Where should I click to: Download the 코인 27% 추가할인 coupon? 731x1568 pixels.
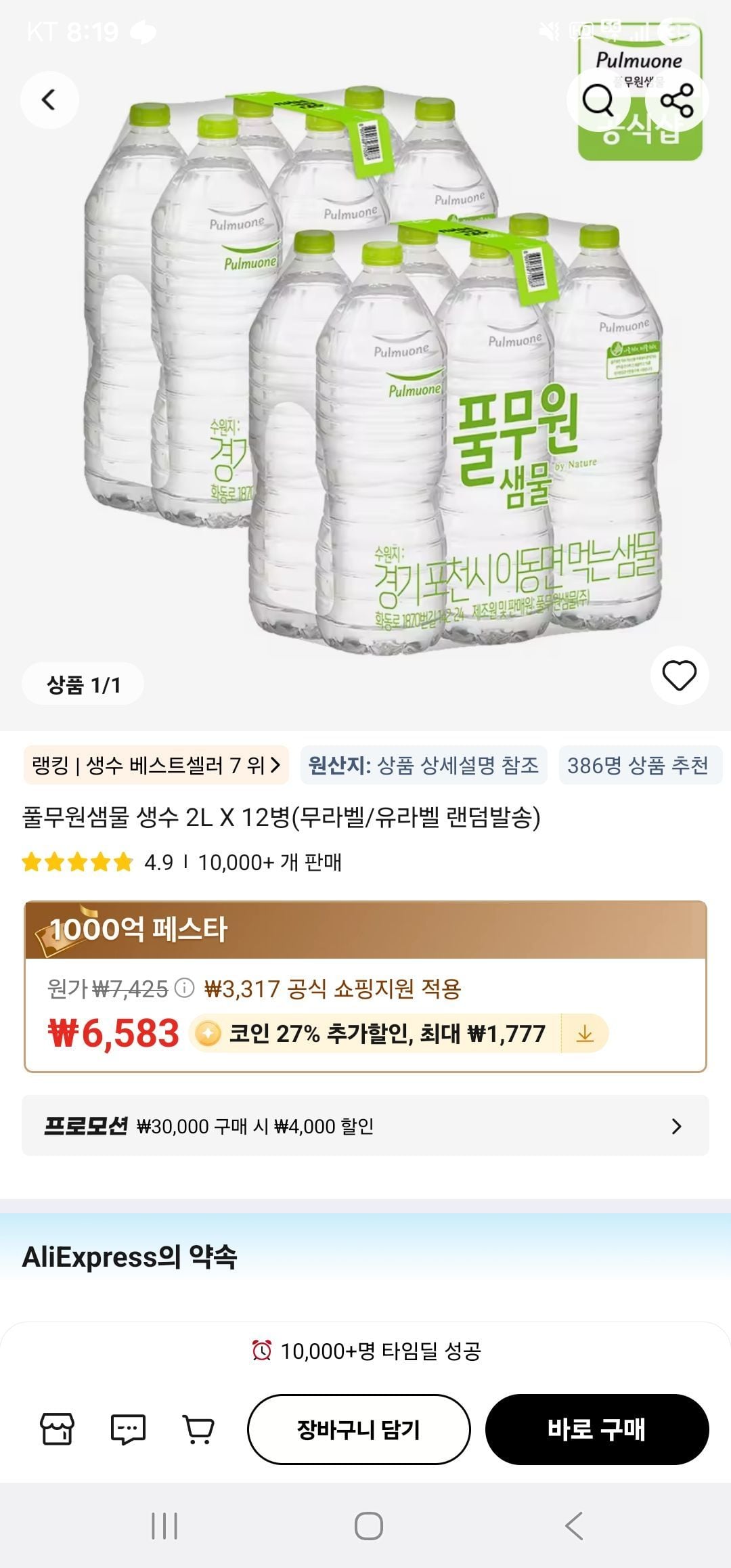(x=585, y=1034)
